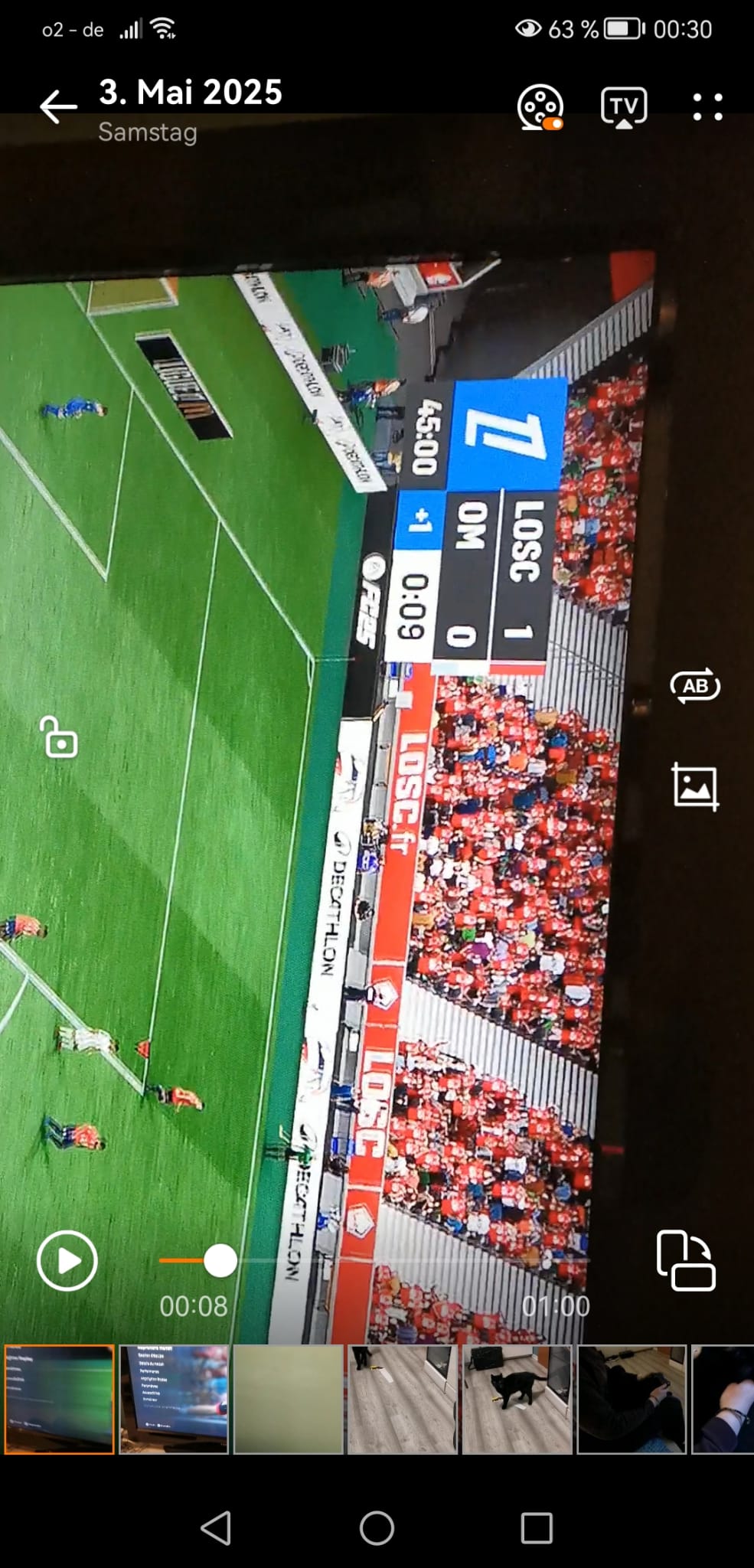Open the four-dot more options menu
754x1568 pixels.
tap(707, 107)
